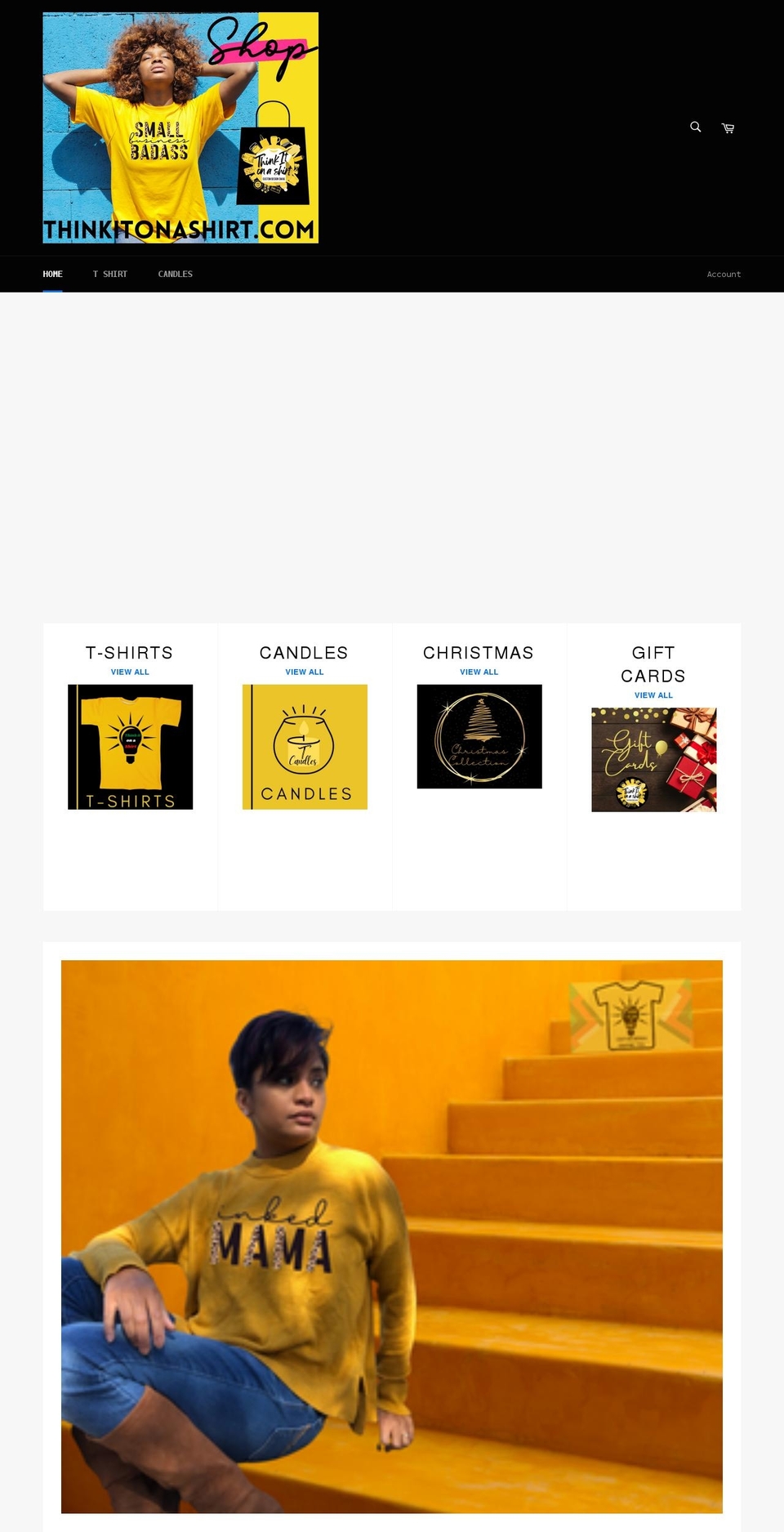Screen dimensions: 784x1532
Task: Open the search icon
Action: click(x=695, y=127)
